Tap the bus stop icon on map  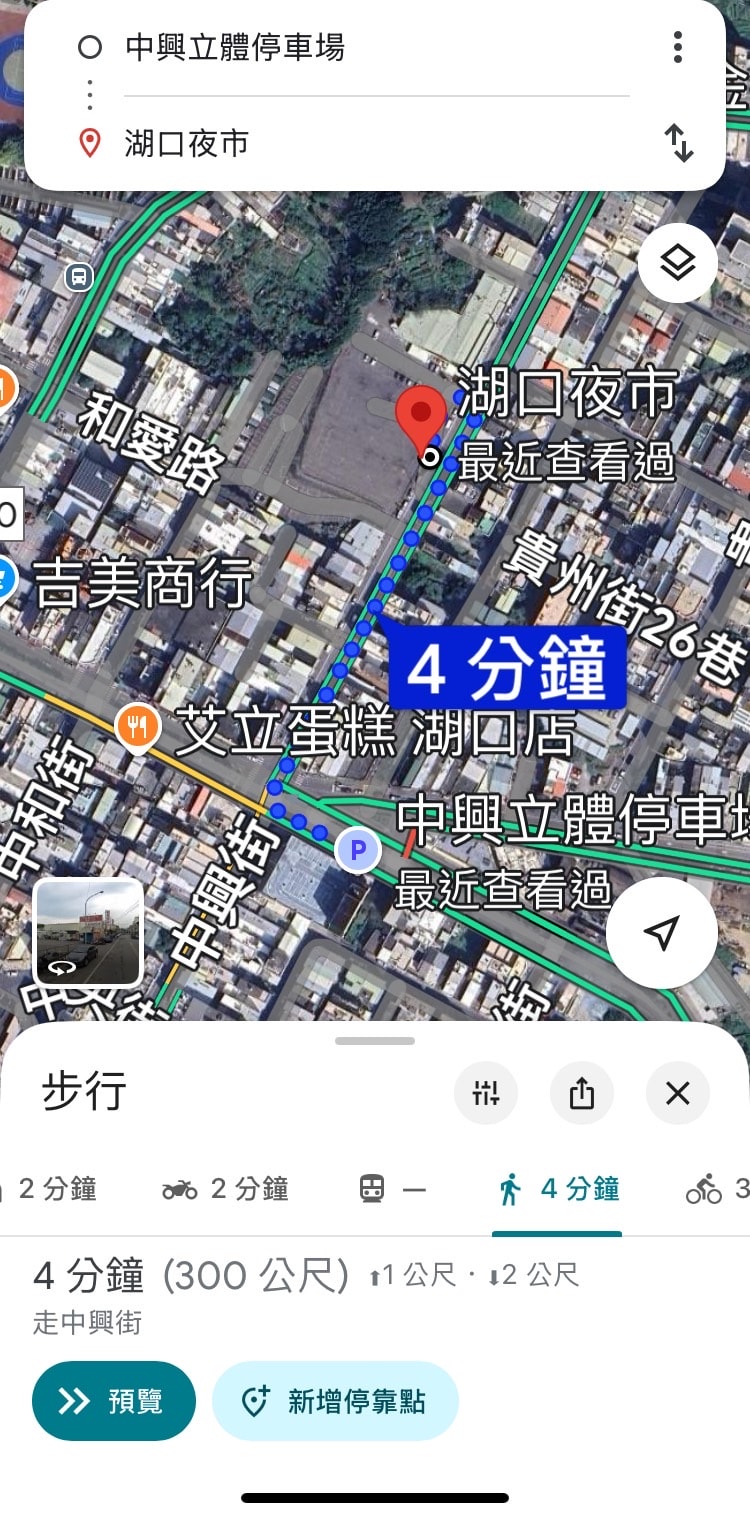click(79, 276)
